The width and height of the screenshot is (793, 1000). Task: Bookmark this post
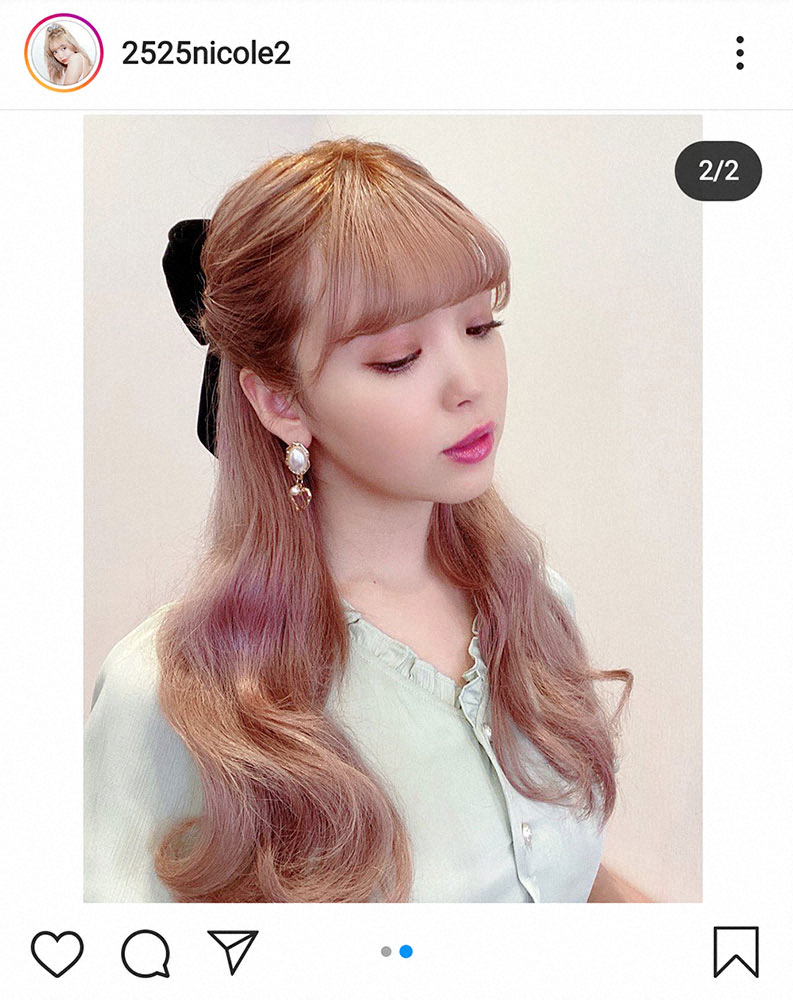pyautogui.click(x=736, y=952)
